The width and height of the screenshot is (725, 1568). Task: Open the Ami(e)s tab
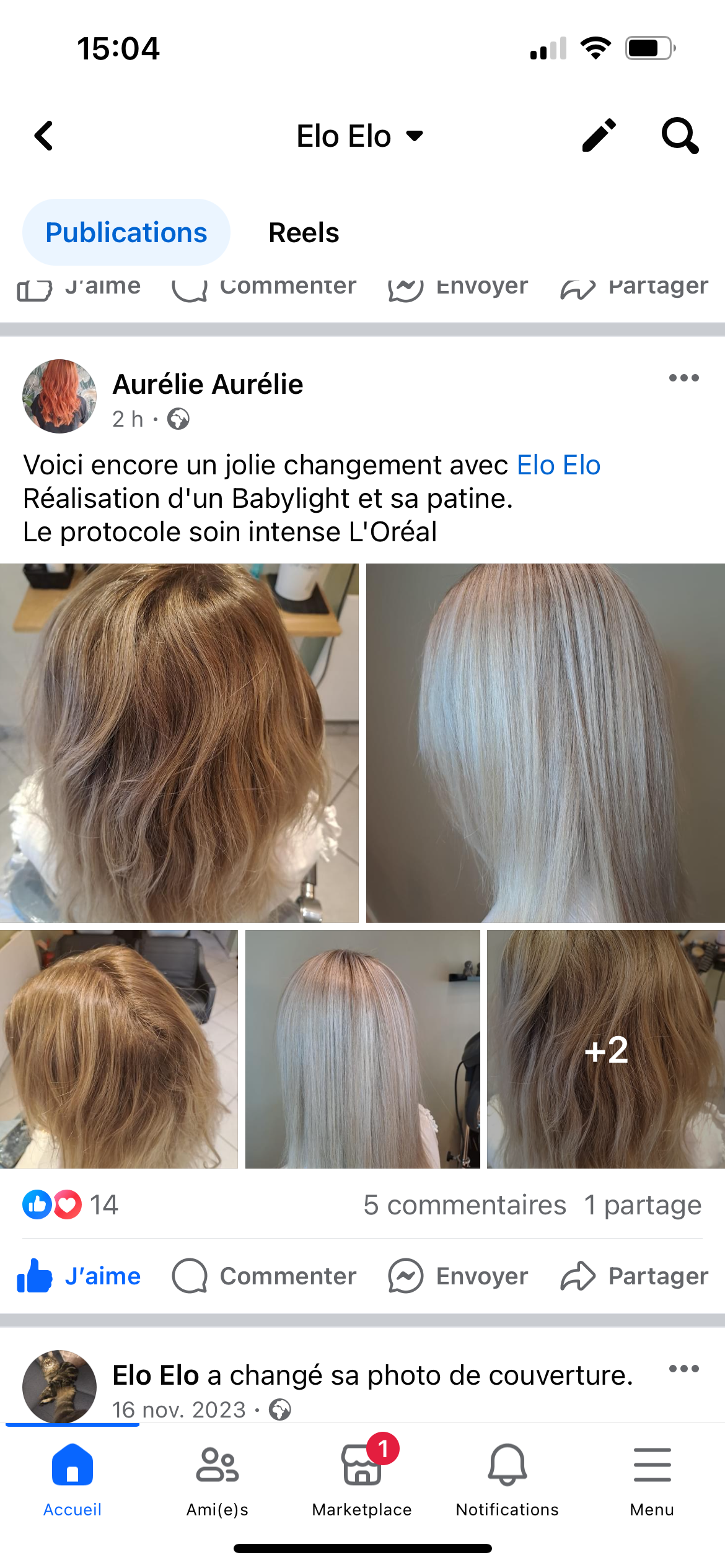[217, 1480]
